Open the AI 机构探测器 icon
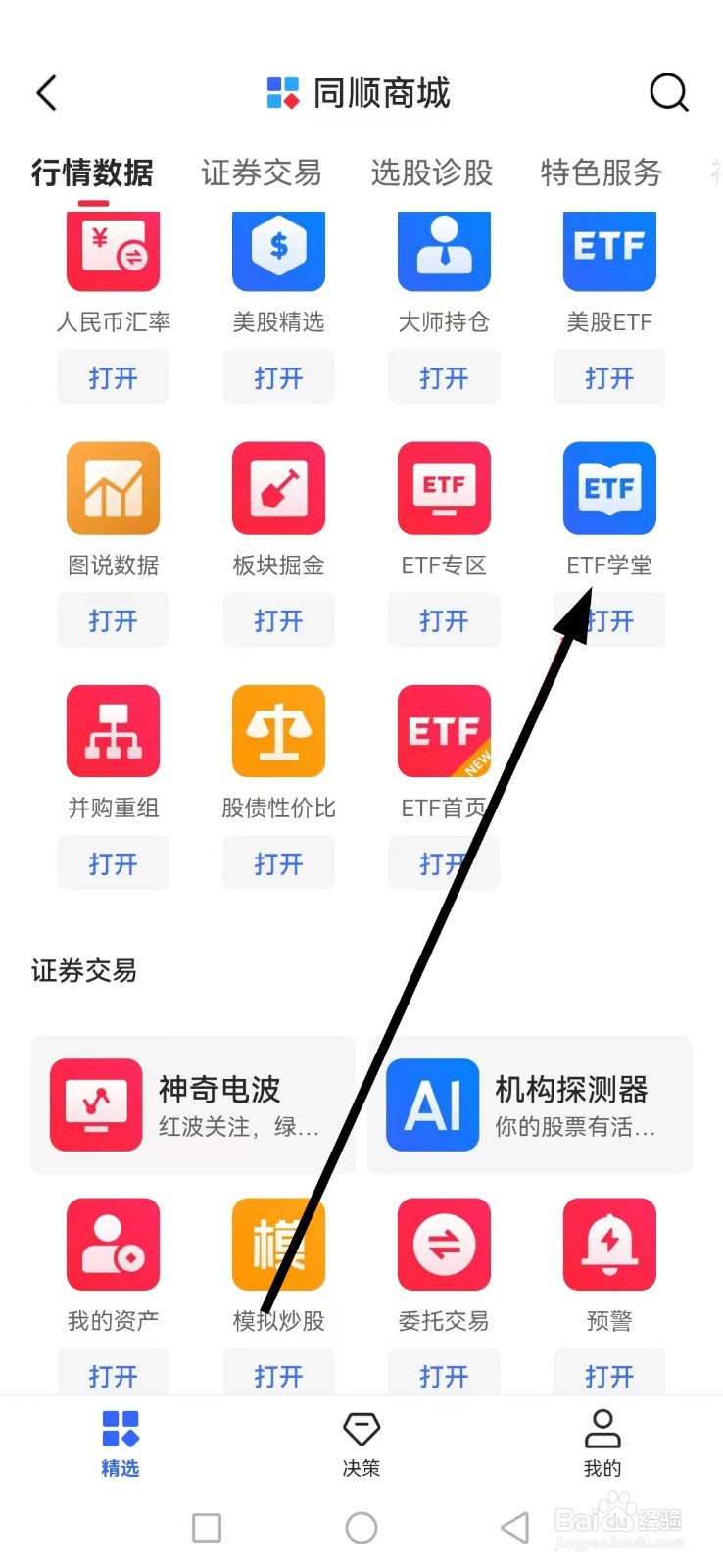This screenshot has height=1568, width=723. click(432, 1105)
